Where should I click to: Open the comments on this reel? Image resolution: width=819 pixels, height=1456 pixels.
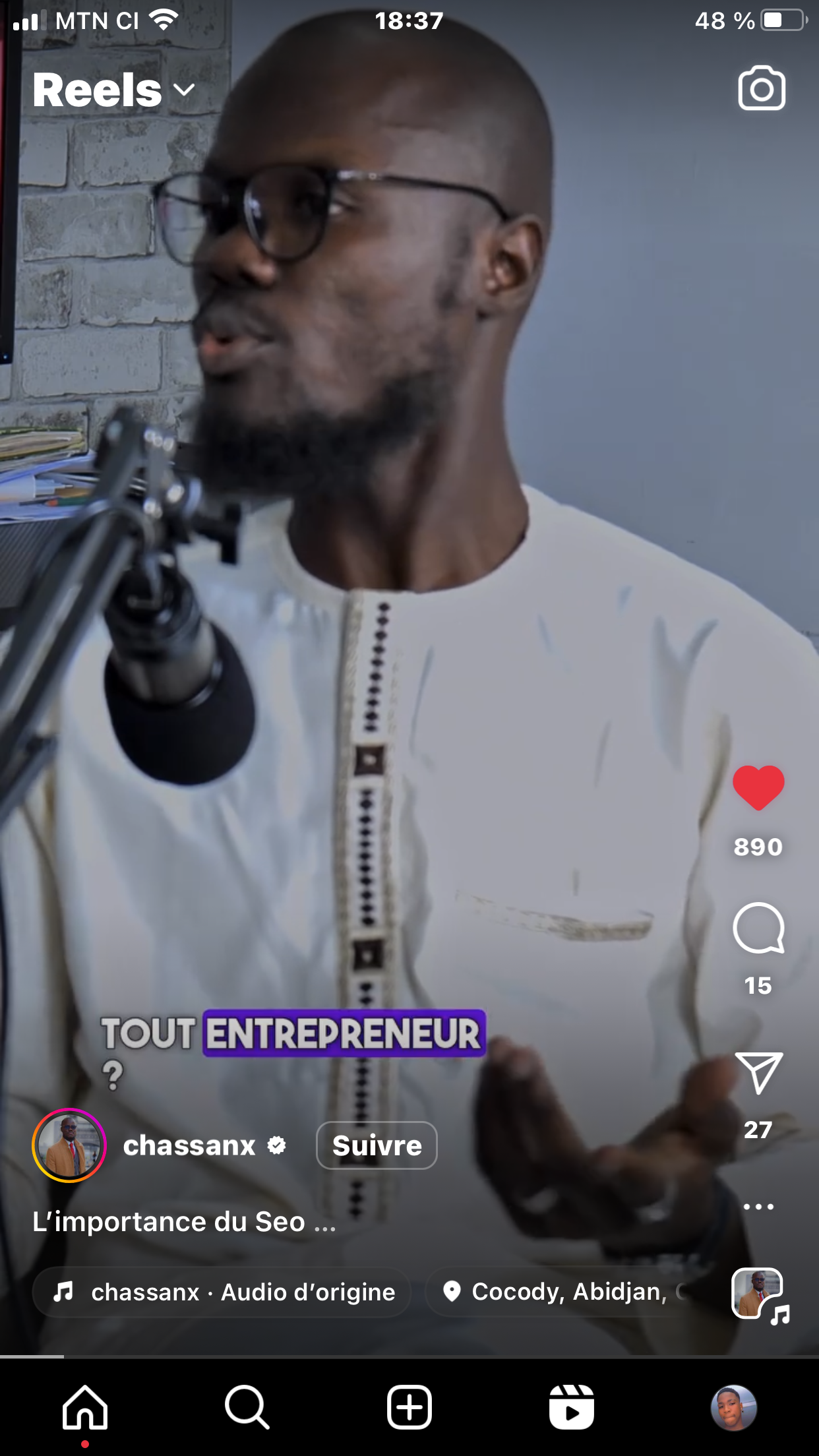point(758,928)
